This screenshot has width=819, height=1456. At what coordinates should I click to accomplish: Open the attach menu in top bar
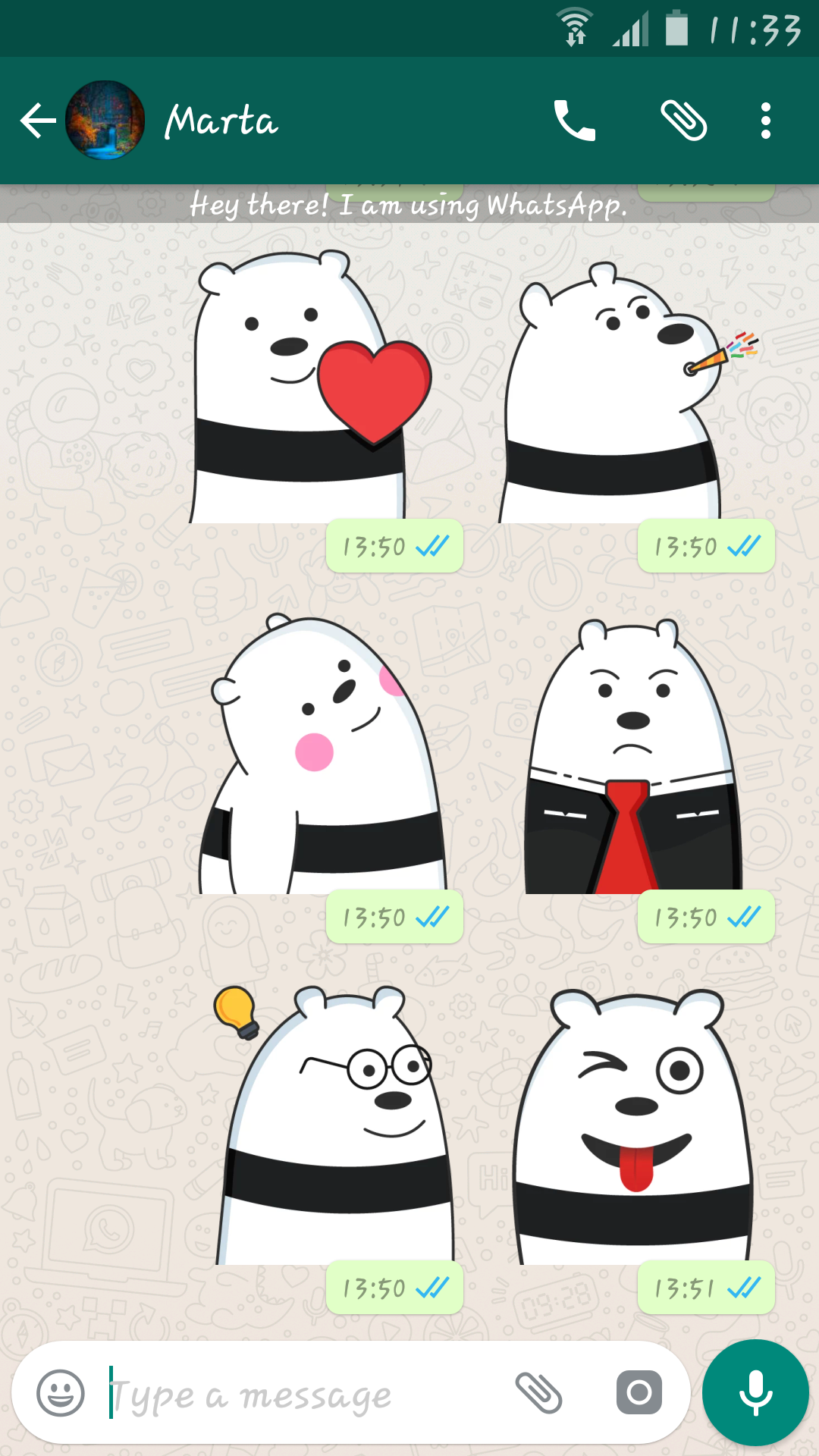coord(683,121)
